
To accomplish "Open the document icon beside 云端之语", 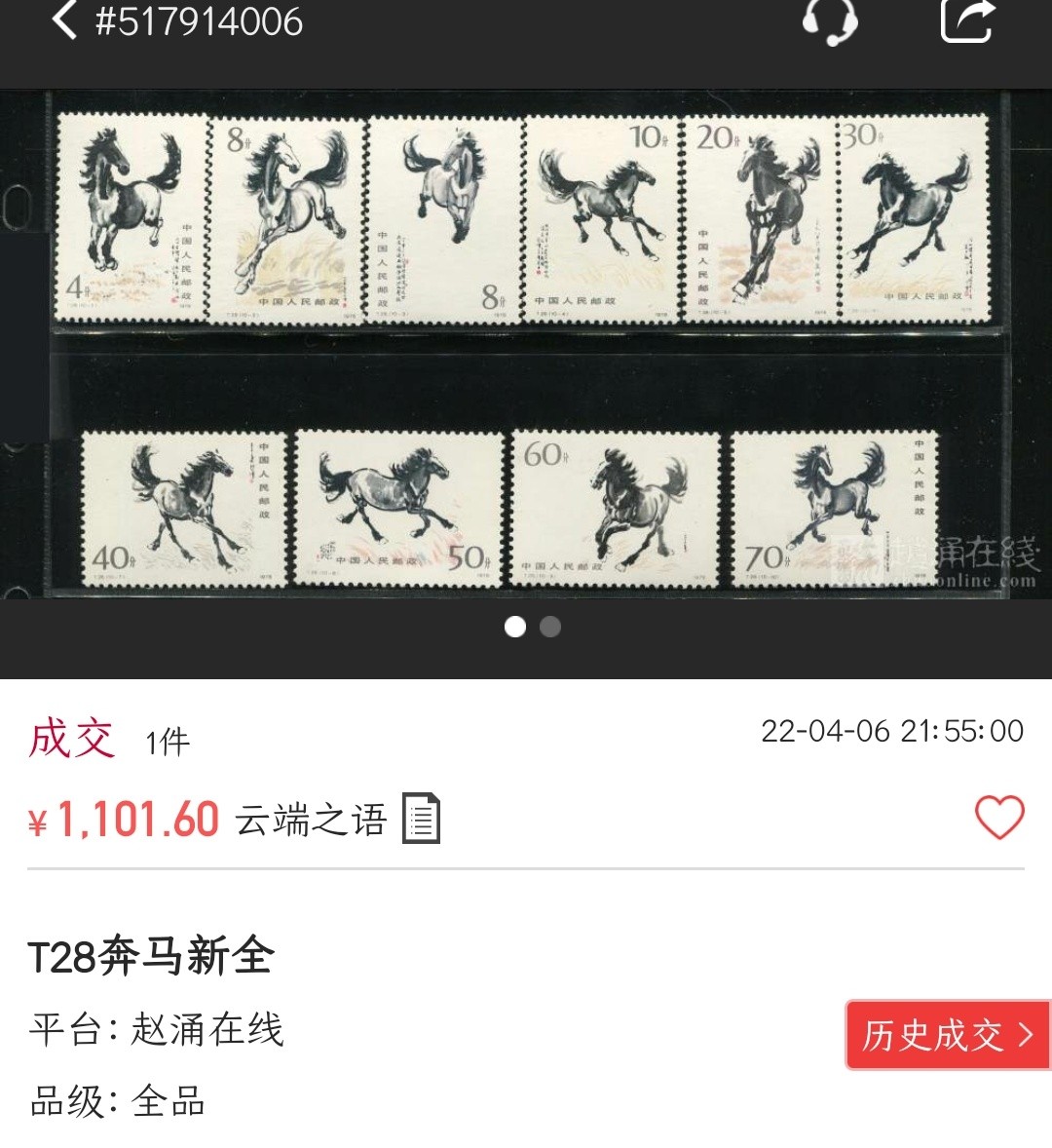I will point(422,819).
